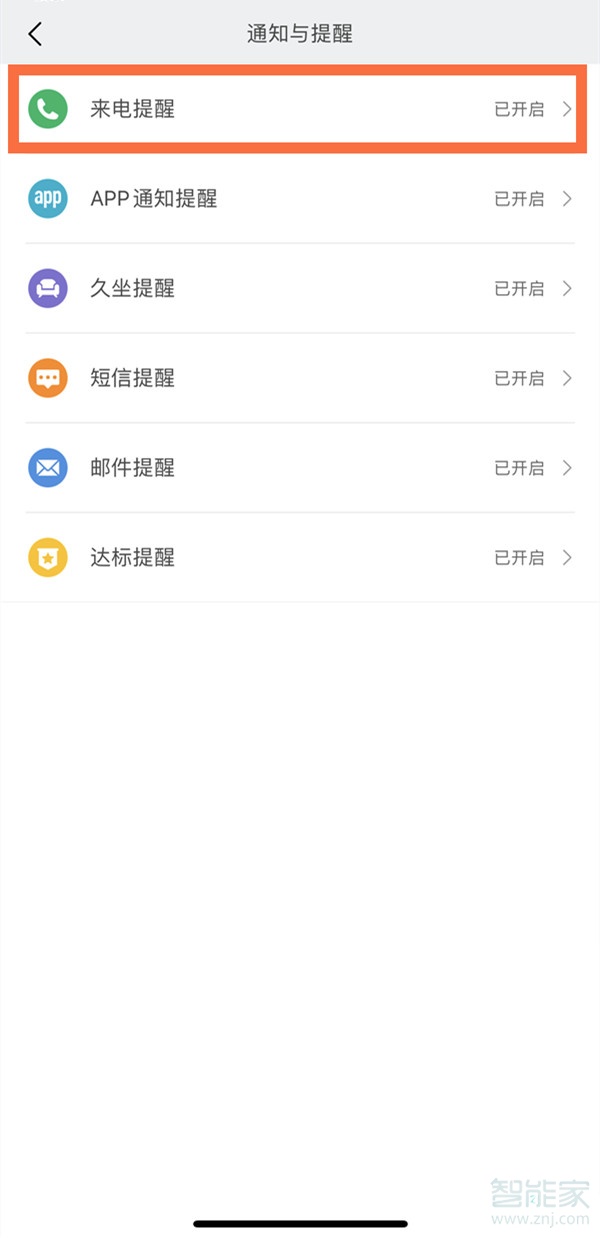Tap the 邮件提醒 row
Viewport: 600px width, 1238px height.
pos(300,467)
